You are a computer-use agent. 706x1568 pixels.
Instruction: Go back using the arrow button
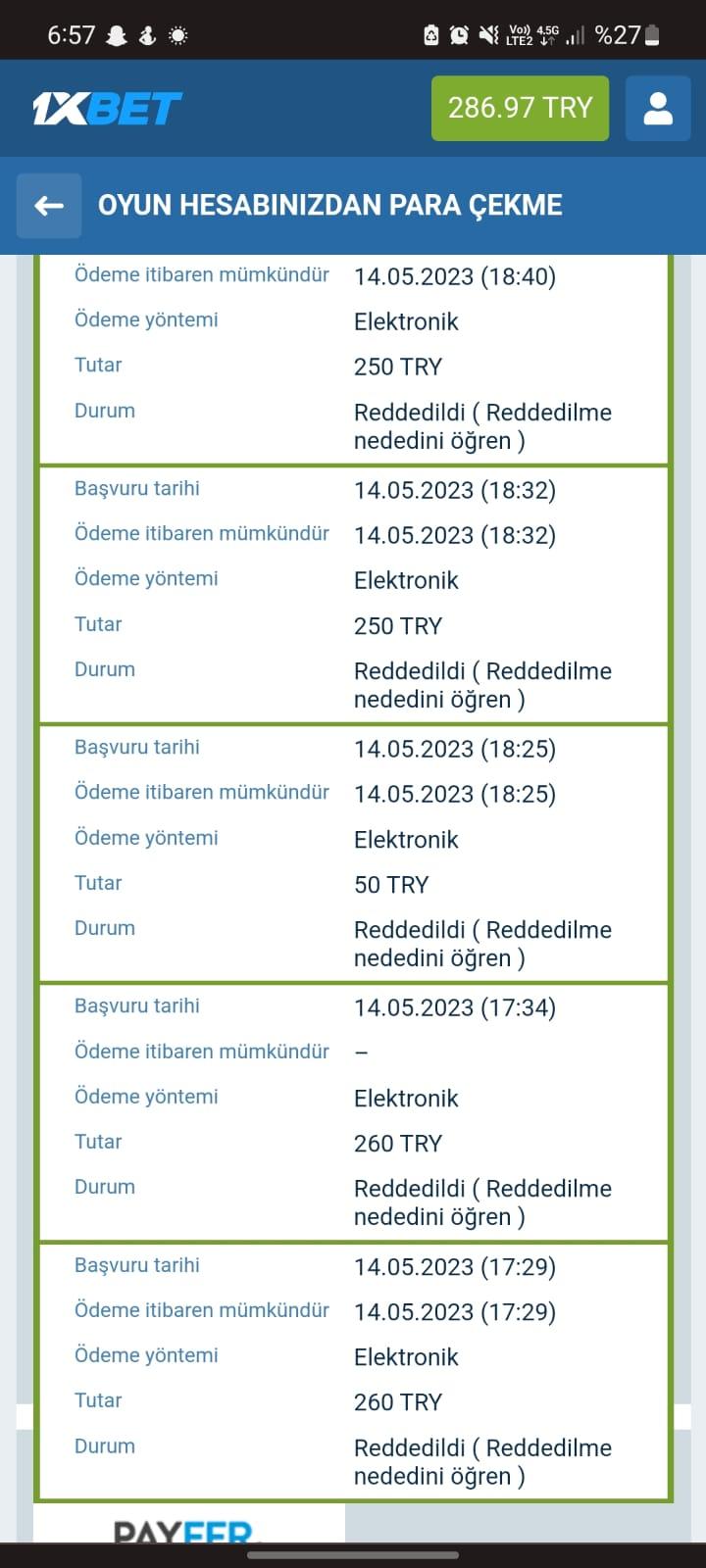click(x=49, y=206)
